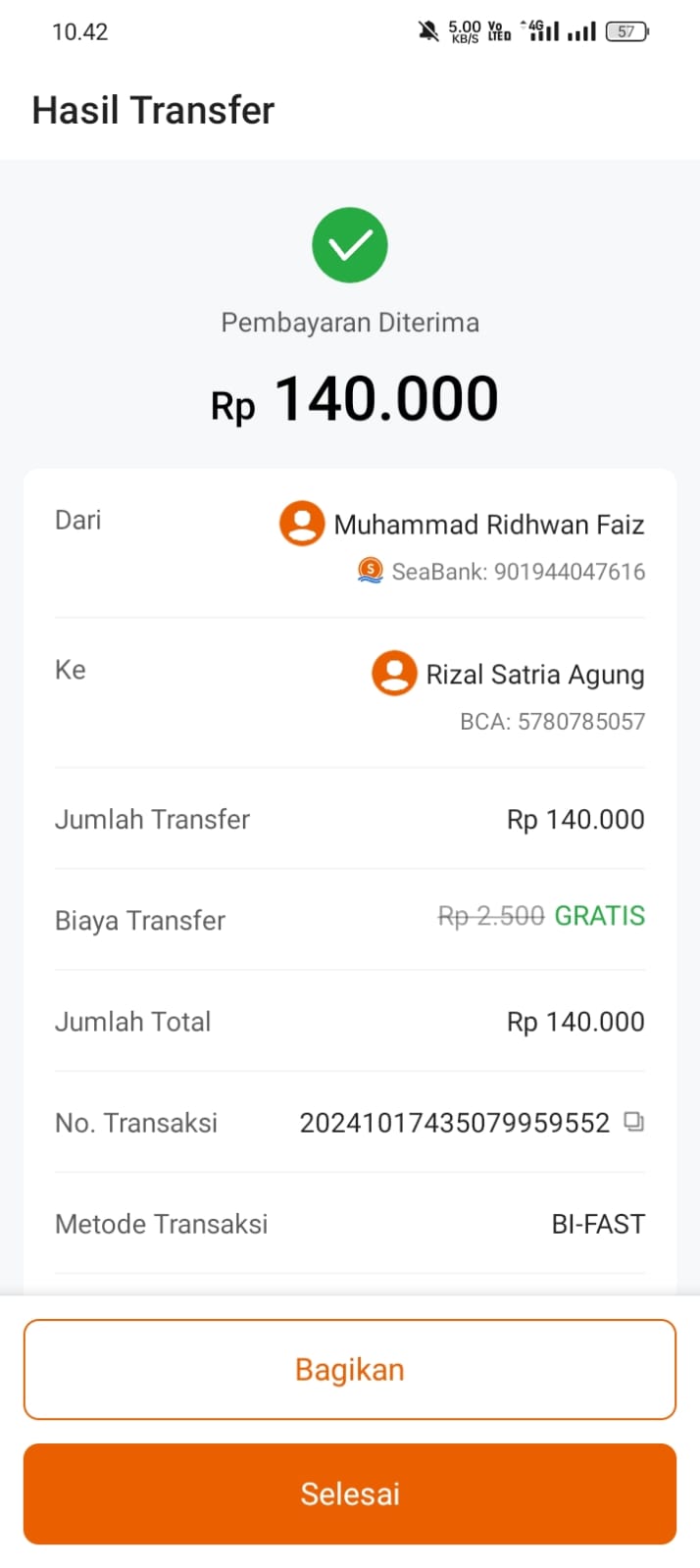This screenshot has width=700, height=1568.
Task: Finish with the Selesai button
Action: (x=350, y=1493)
